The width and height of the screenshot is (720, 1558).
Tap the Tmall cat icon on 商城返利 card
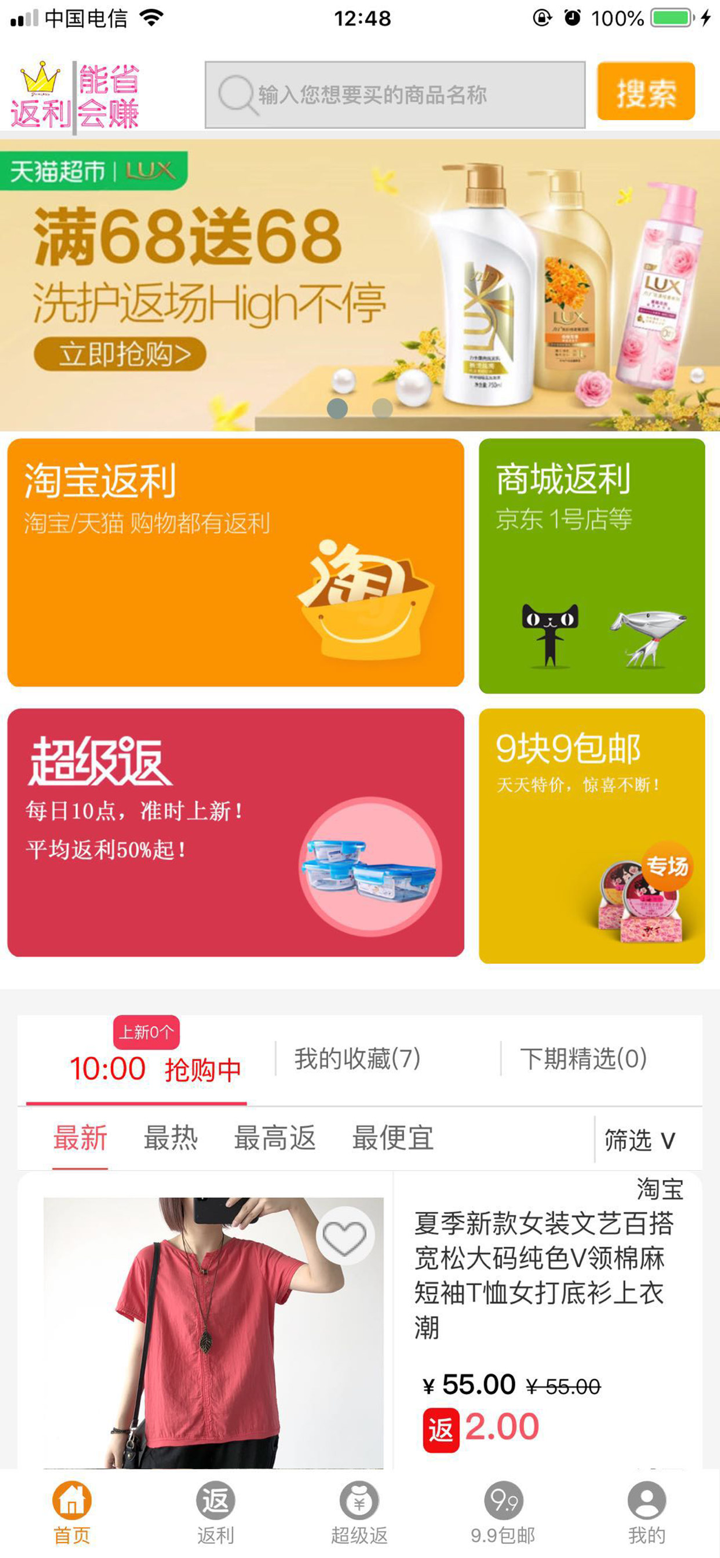tap(550, 630)
